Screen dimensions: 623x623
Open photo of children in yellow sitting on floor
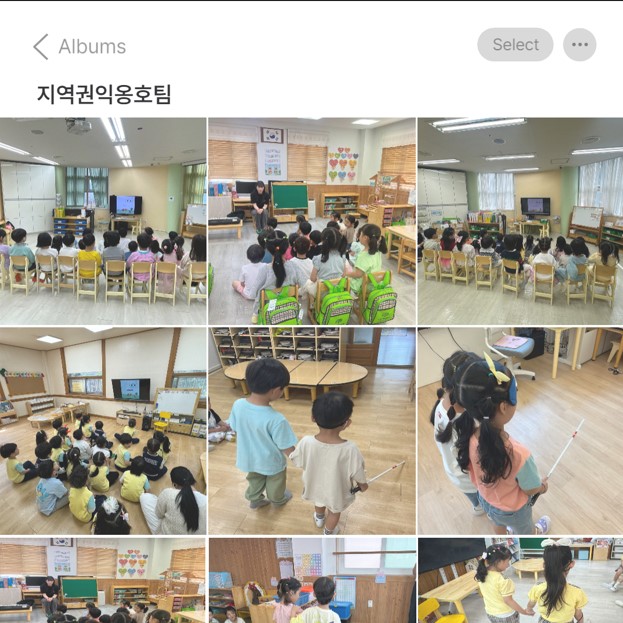coord(103,431)
